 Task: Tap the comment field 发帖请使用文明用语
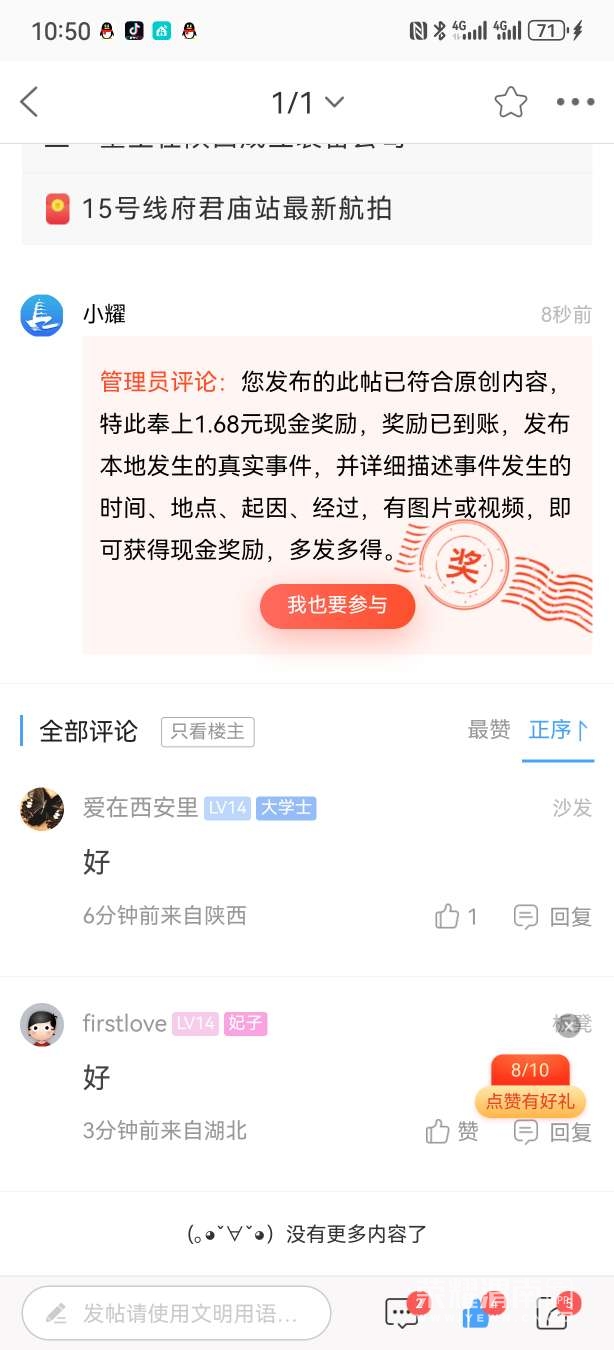(177, 1313)
